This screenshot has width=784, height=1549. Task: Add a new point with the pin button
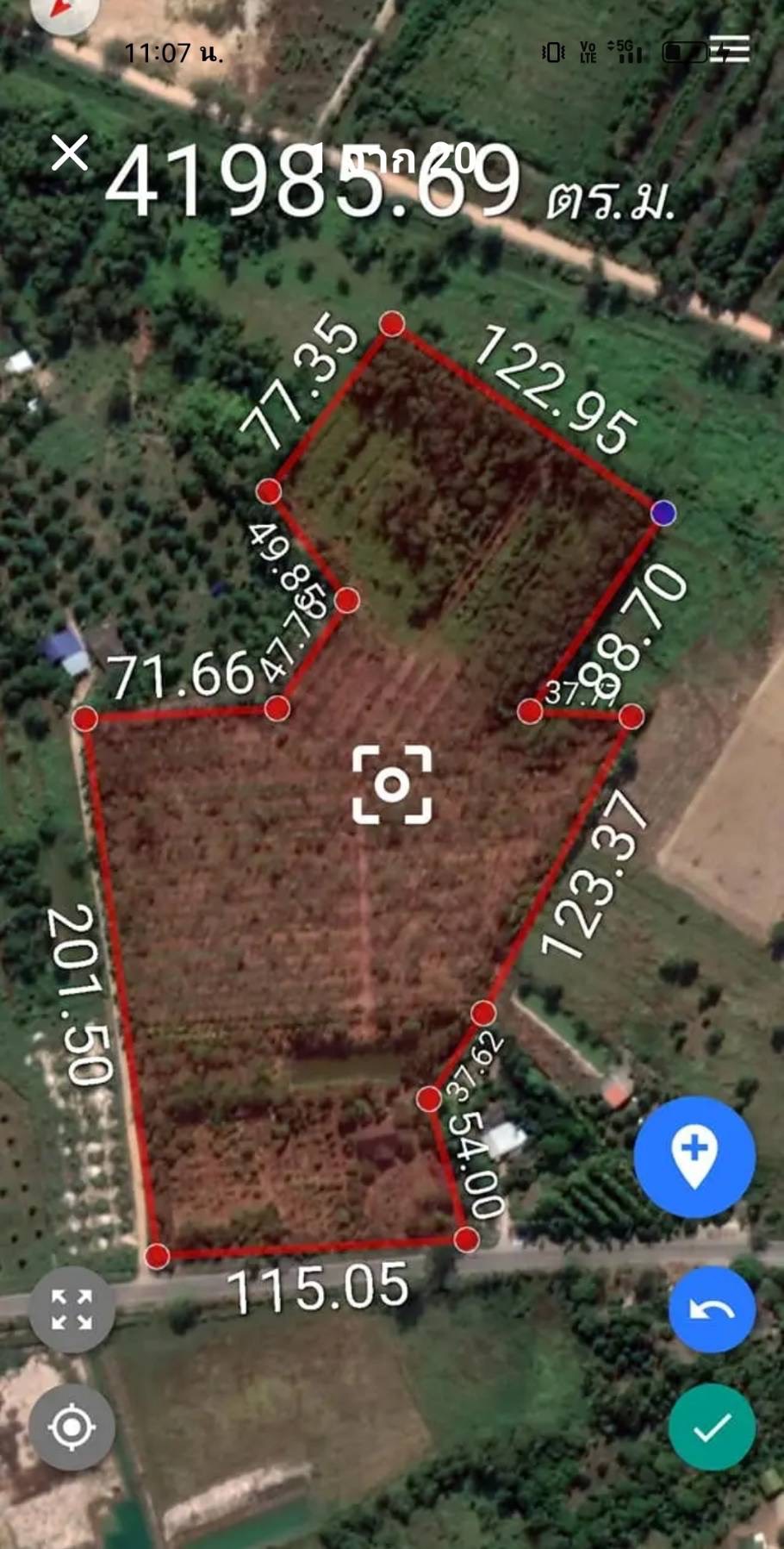pyautogui.click(x=694, y=1157)
